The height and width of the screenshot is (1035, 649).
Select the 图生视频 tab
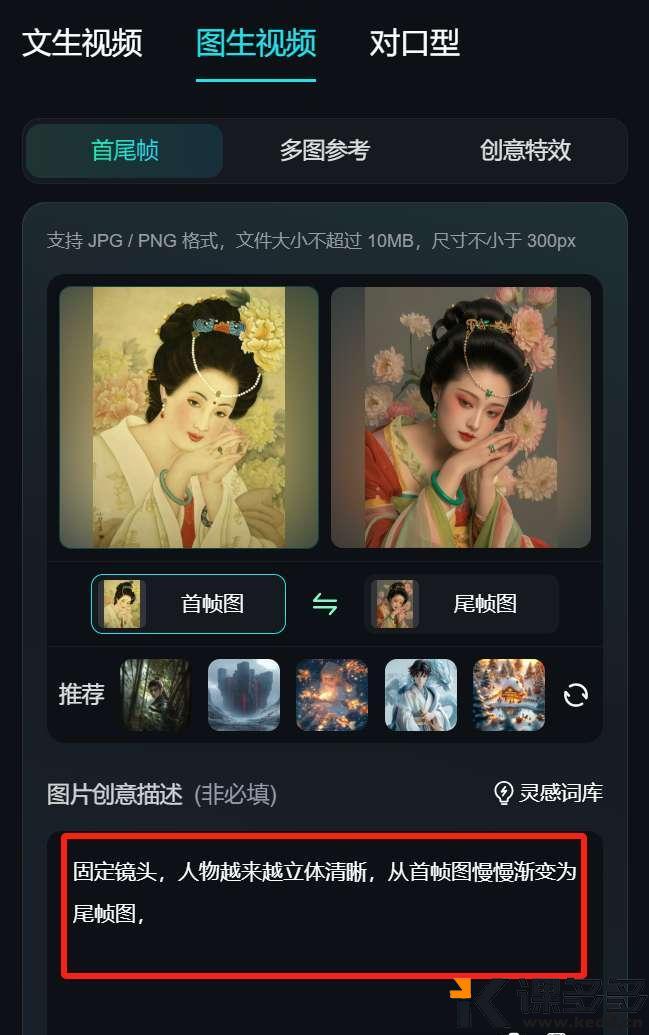tap(256, 44)
